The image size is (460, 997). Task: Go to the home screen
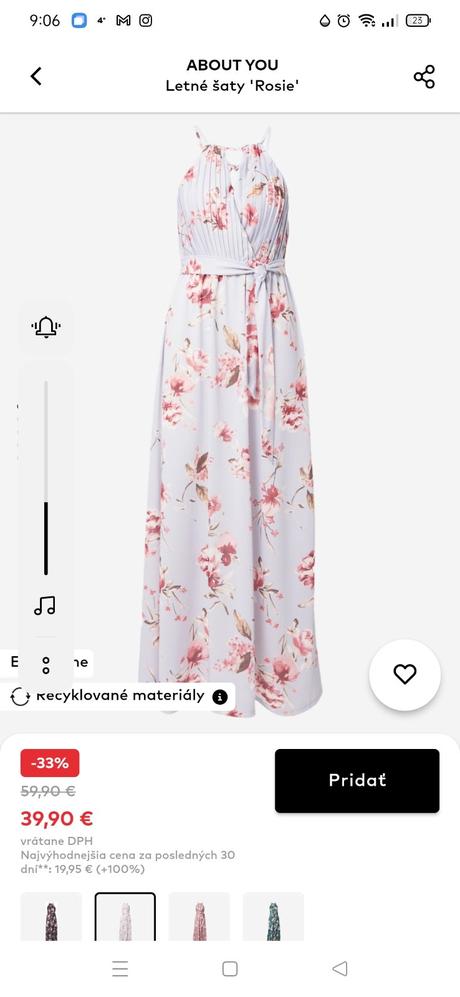tap(230, 968)
